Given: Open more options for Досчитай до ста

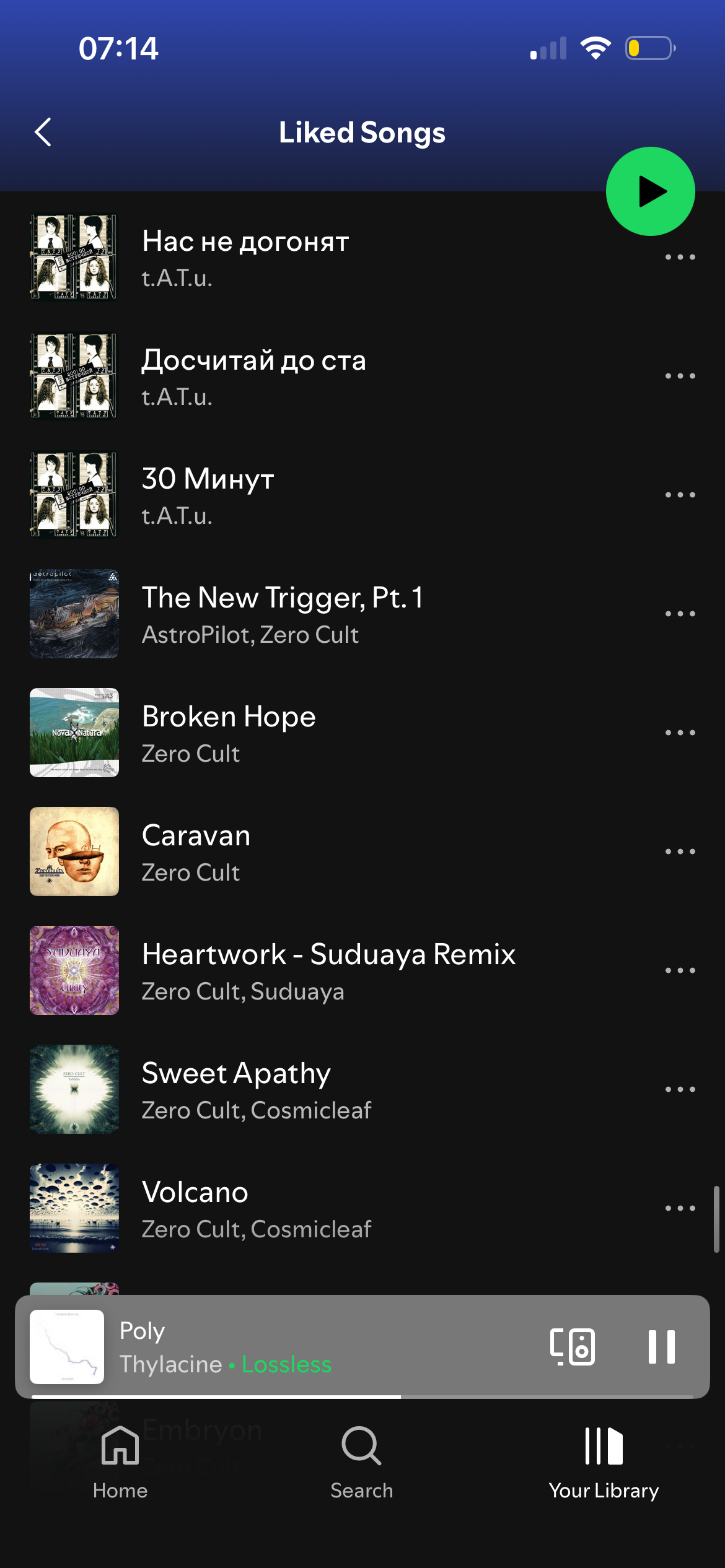Looking at the screenshot, I should click(680, 376).
